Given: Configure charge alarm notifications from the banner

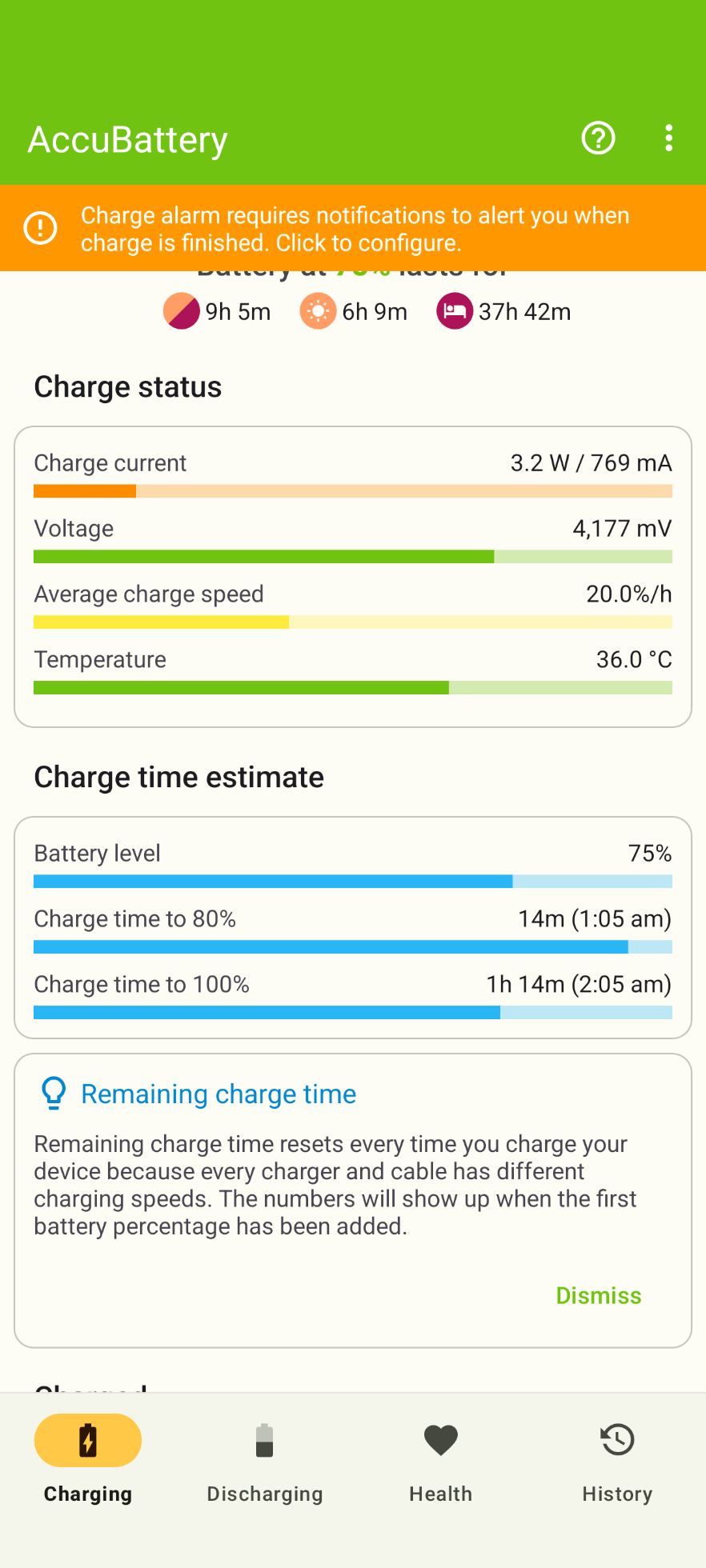Looking at the screenshot, I should pos(353,229).
